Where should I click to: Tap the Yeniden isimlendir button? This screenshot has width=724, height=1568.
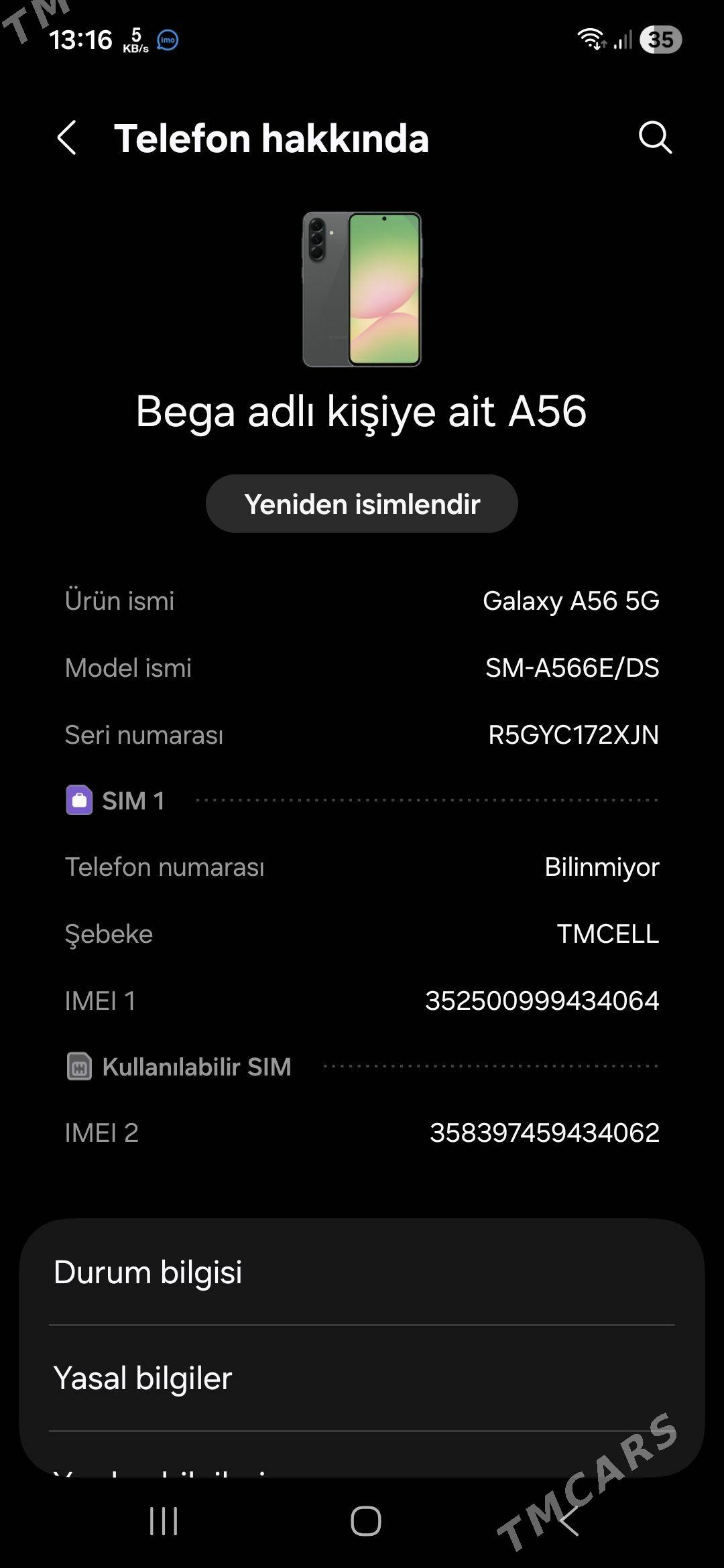362,504
